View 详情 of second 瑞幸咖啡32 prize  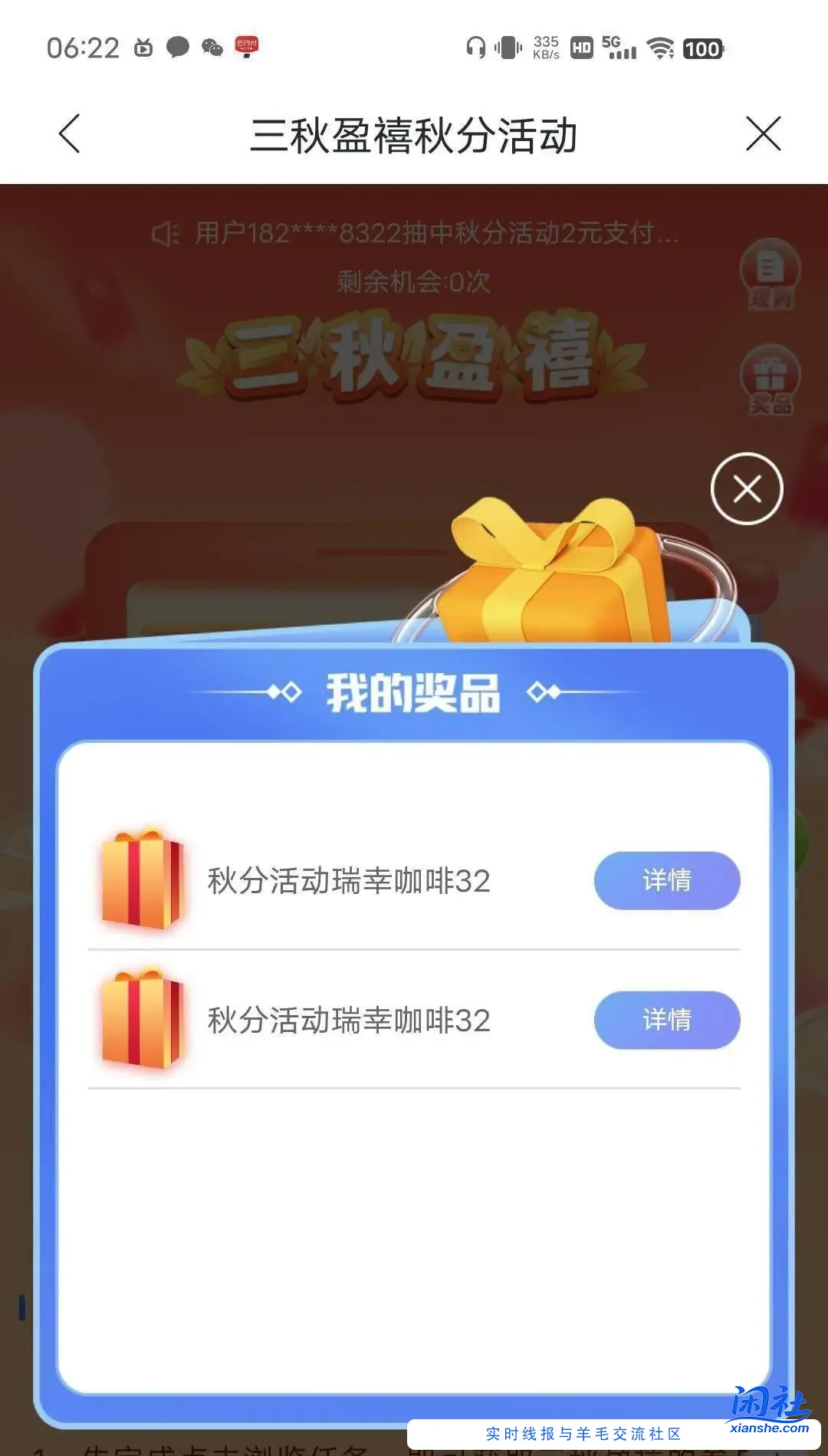pos(665,1020)
